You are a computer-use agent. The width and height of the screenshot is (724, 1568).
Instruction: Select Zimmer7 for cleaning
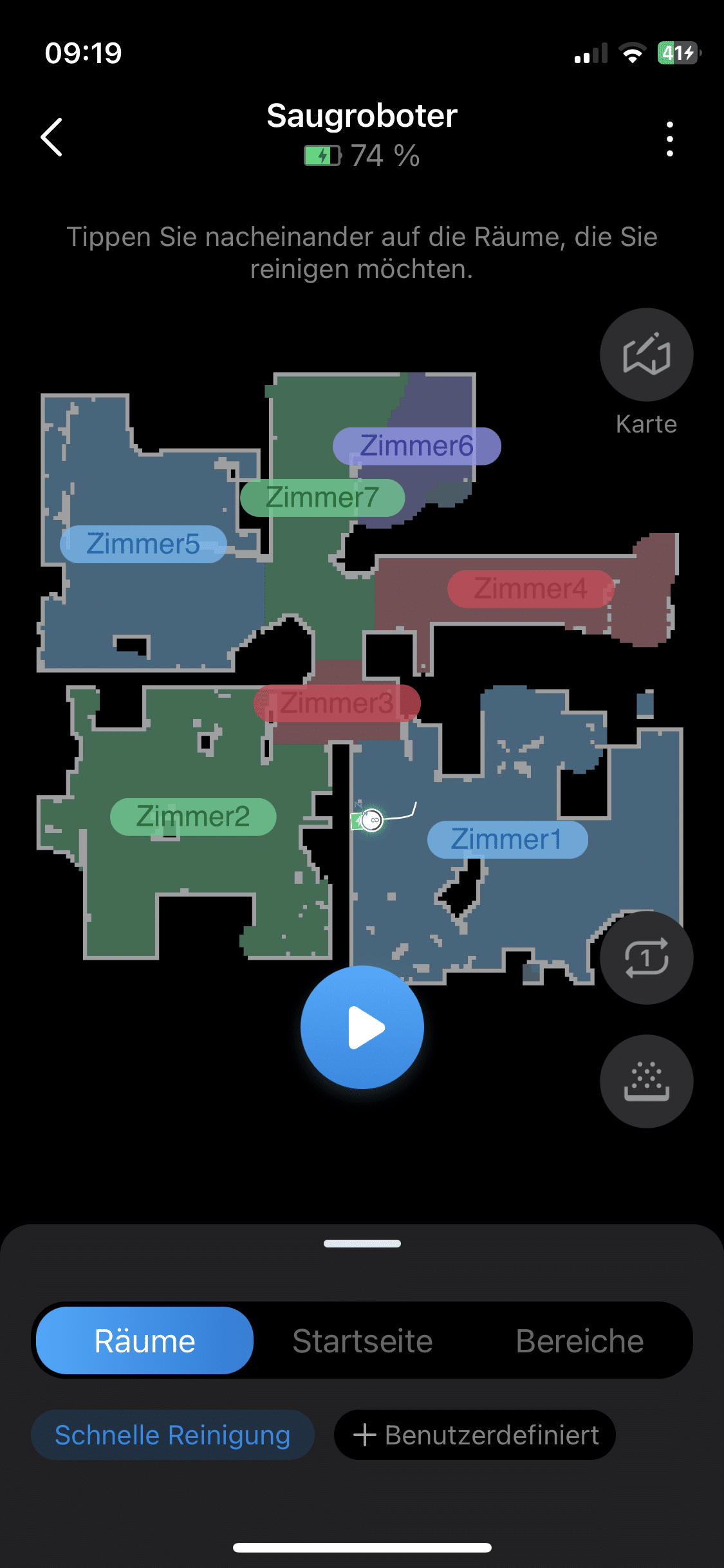point(322,498)
